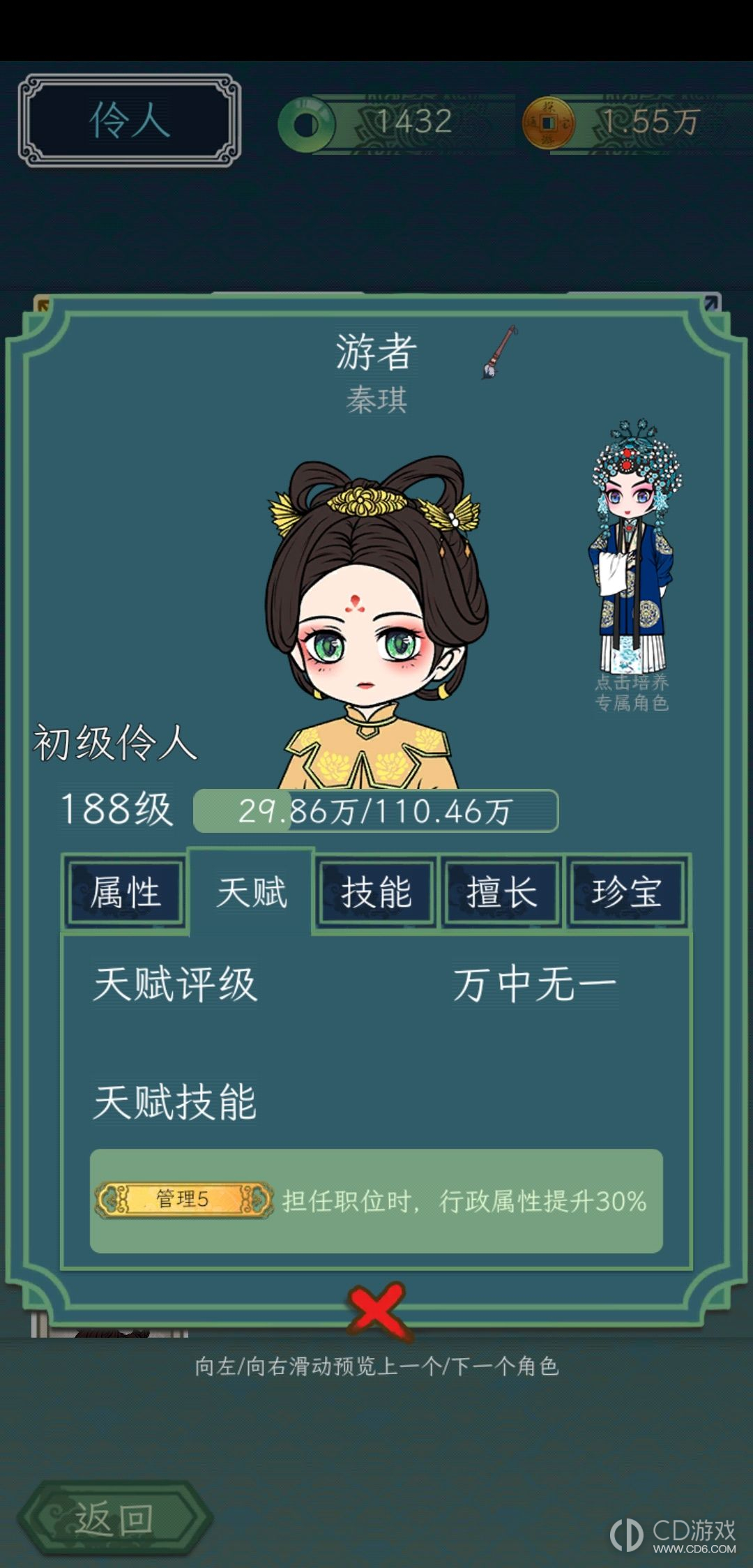This screenshot has width=753, height=1568.
Task: Switch to the 属性 tab
Action: [125, 893]
